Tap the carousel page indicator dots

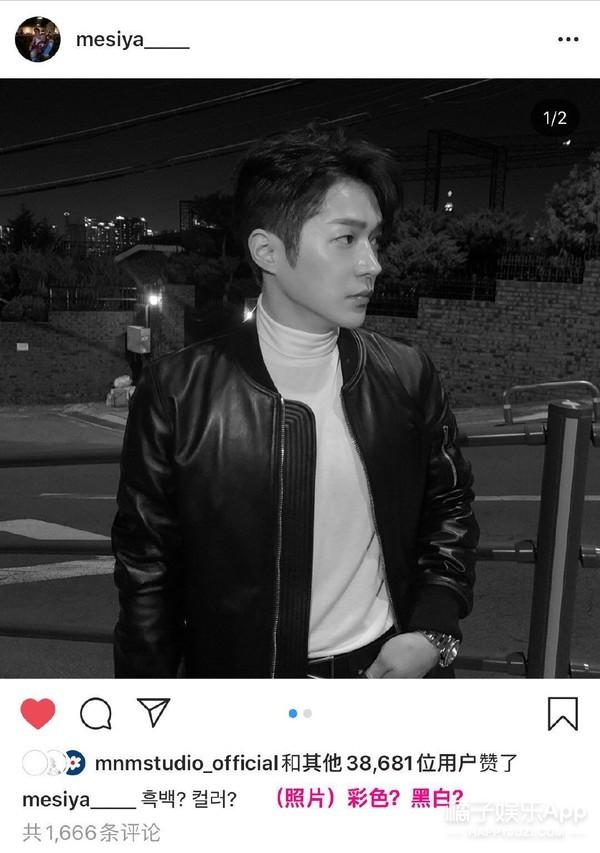[300, 713]
